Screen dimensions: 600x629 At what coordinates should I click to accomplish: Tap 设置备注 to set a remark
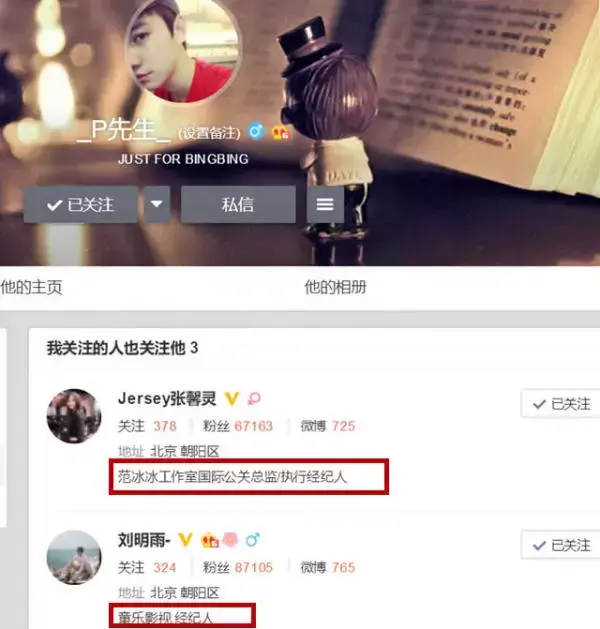[x=210, y=132]
